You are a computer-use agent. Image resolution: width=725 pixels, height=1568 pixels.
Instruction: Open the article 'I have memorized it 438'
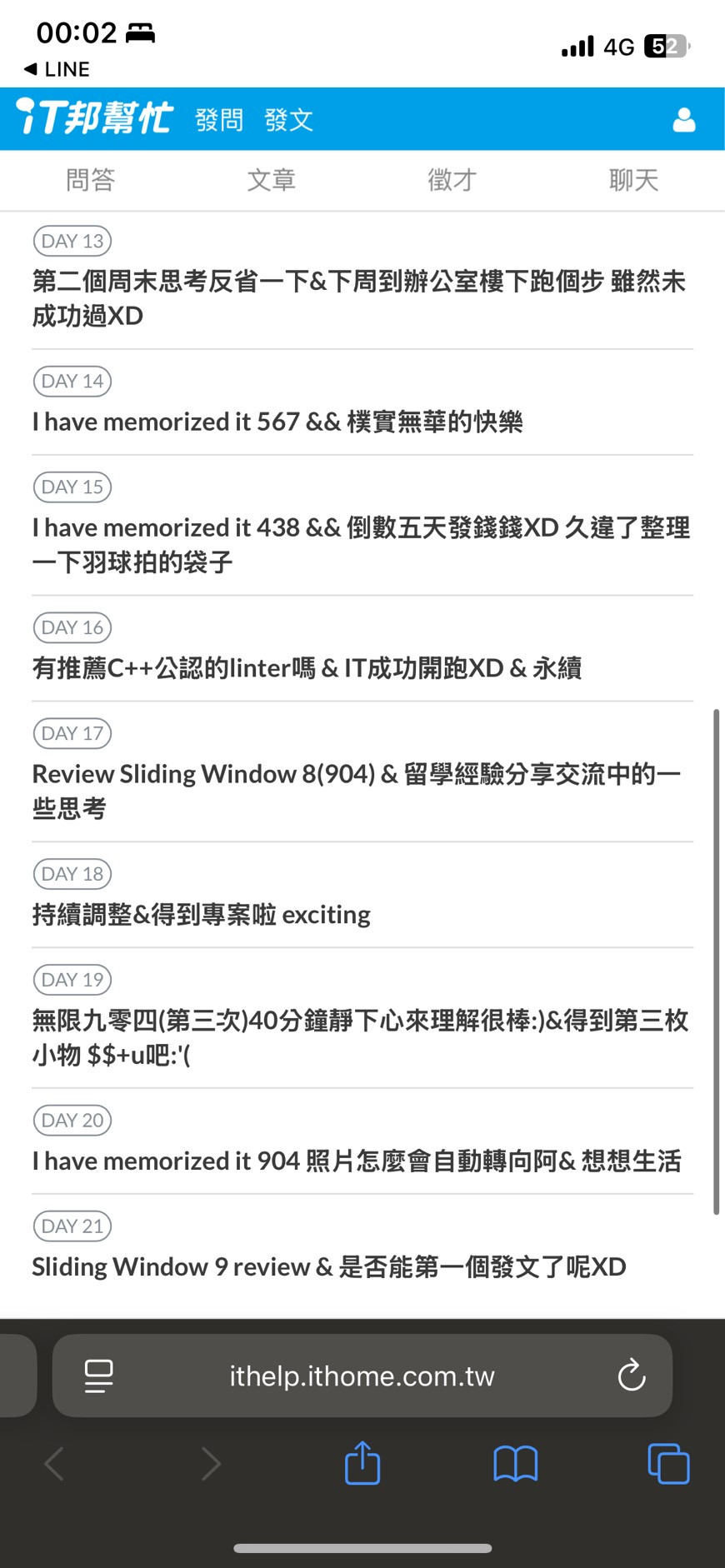point(360,545)
